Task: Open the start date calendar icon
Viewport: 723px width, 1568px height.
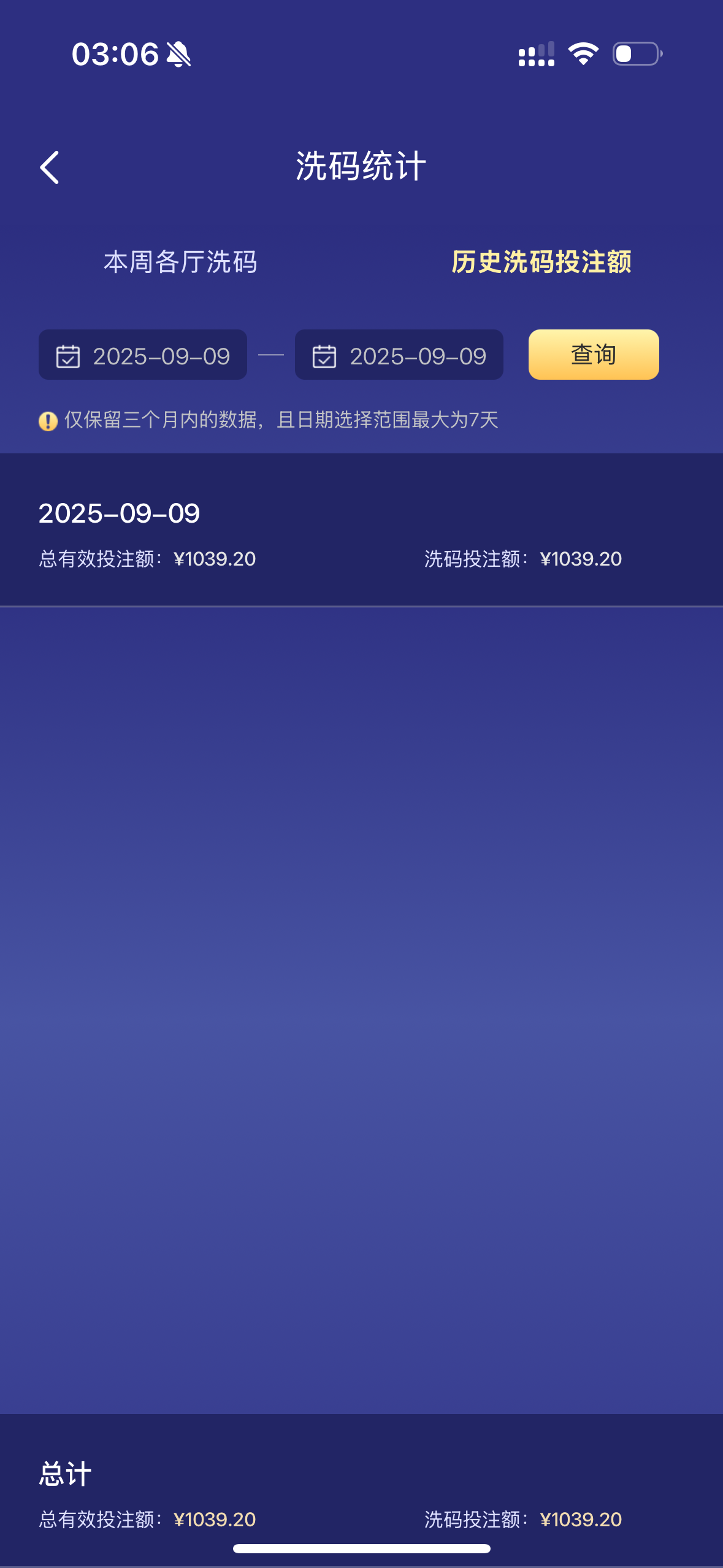Action: pyautogui.click(x=67, y=355)
